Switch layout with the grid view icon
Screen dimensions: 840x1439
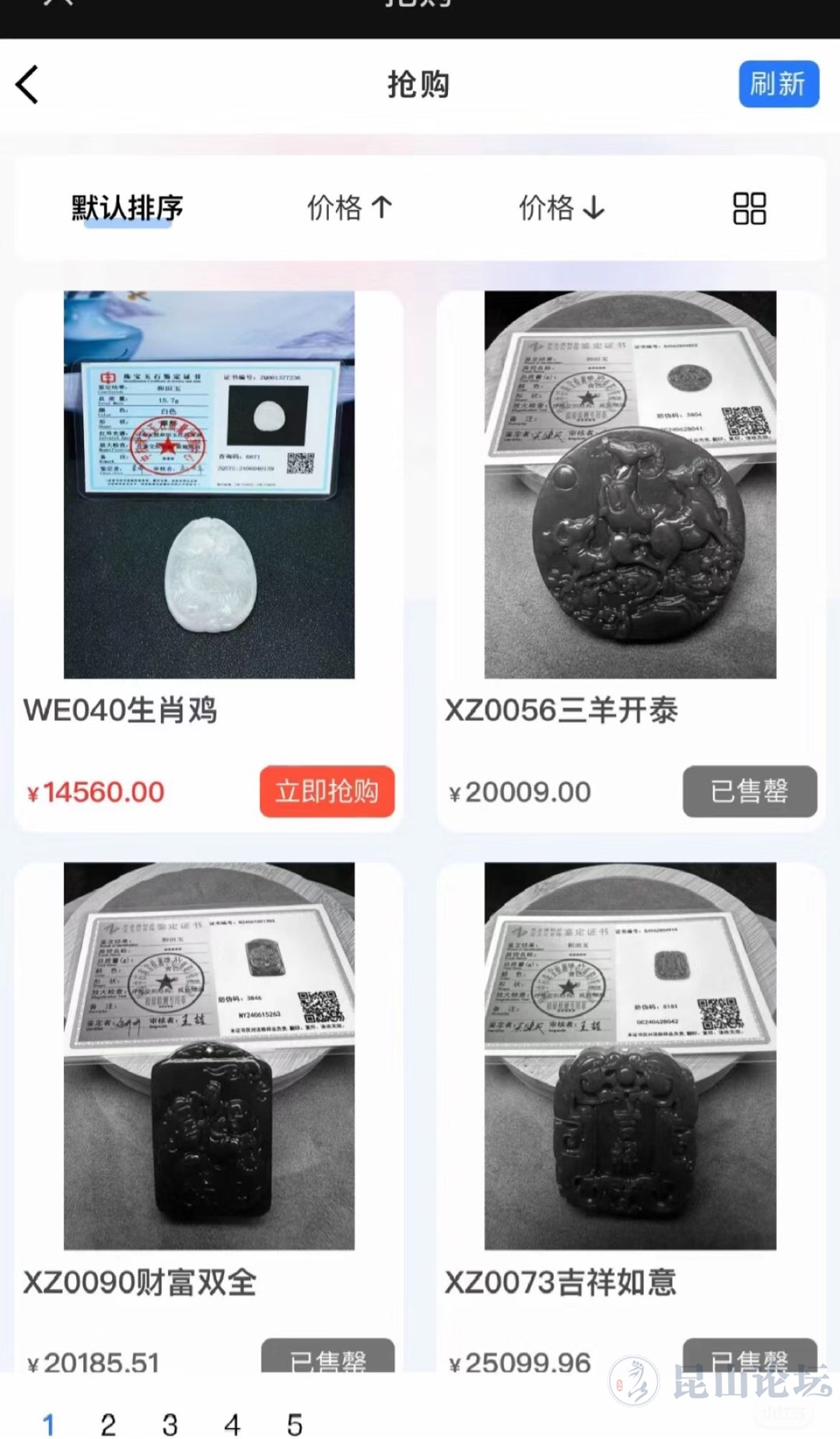pyautogui.click(x=749, y=208)
